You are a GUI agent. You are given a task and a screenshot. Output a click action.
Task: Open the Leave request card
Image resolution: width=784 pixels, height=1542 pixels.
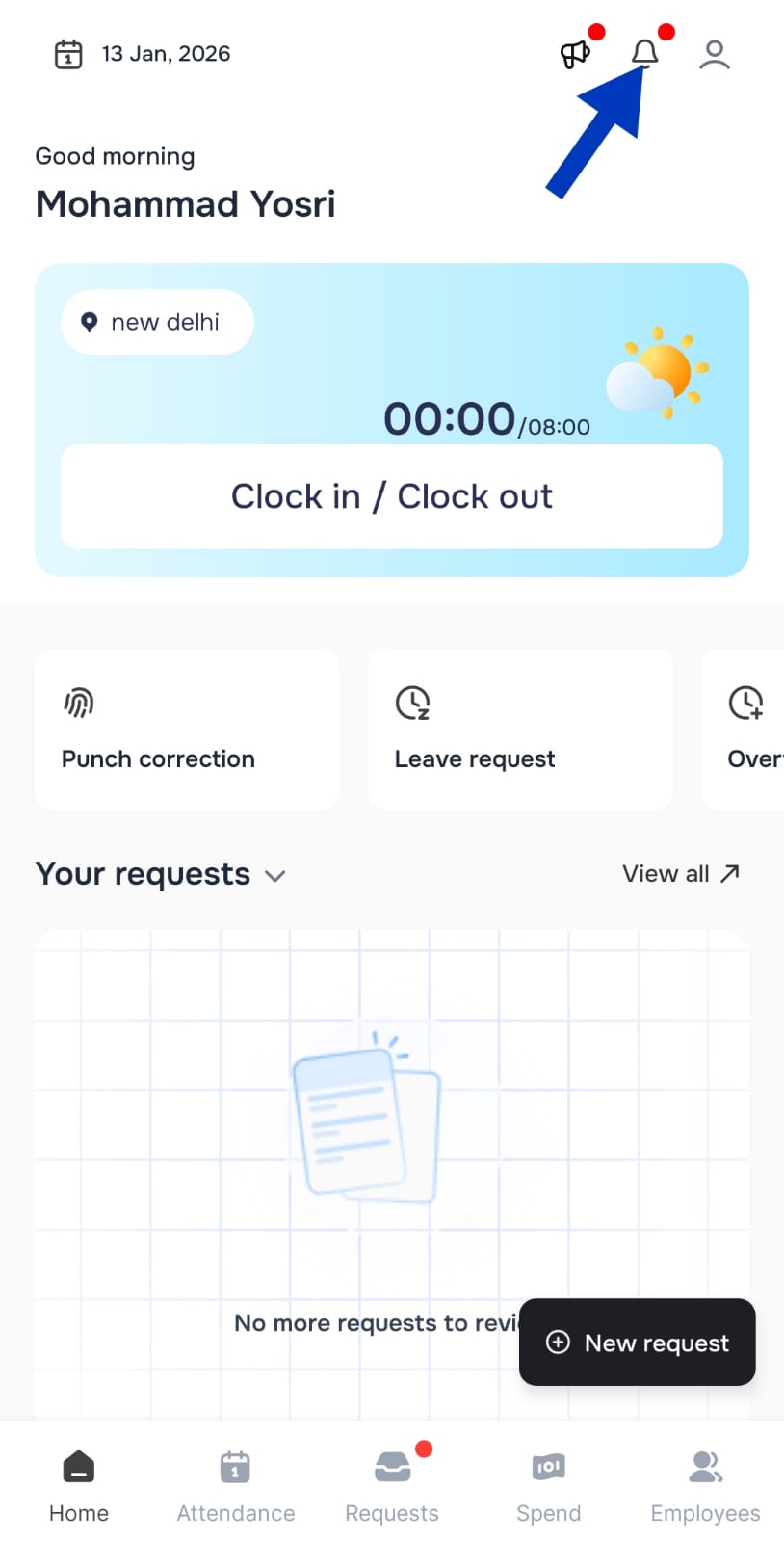tap(520, 730)
